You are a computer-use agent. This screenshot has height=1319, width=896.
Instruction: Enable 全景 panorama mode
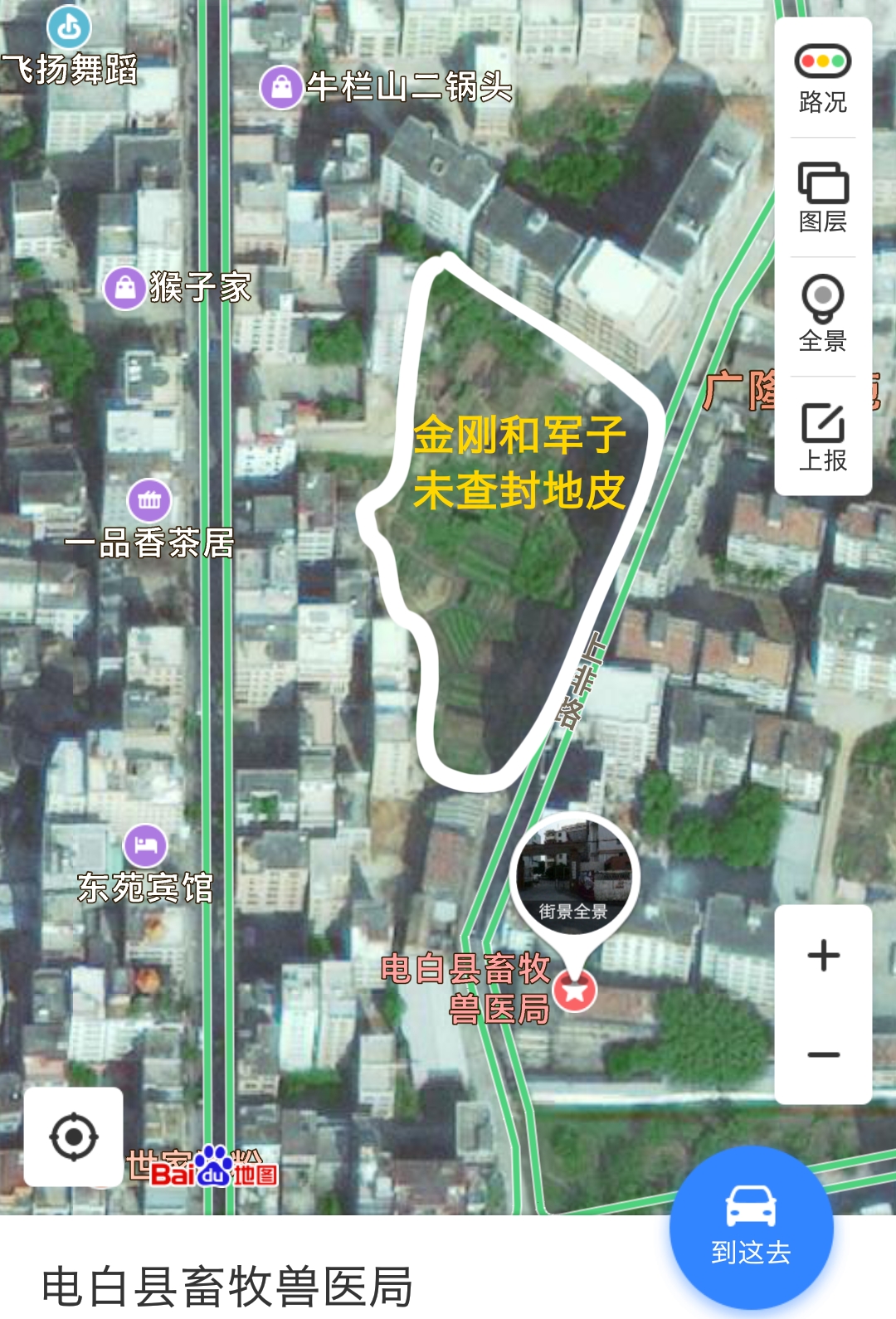[x=822, y=315]
